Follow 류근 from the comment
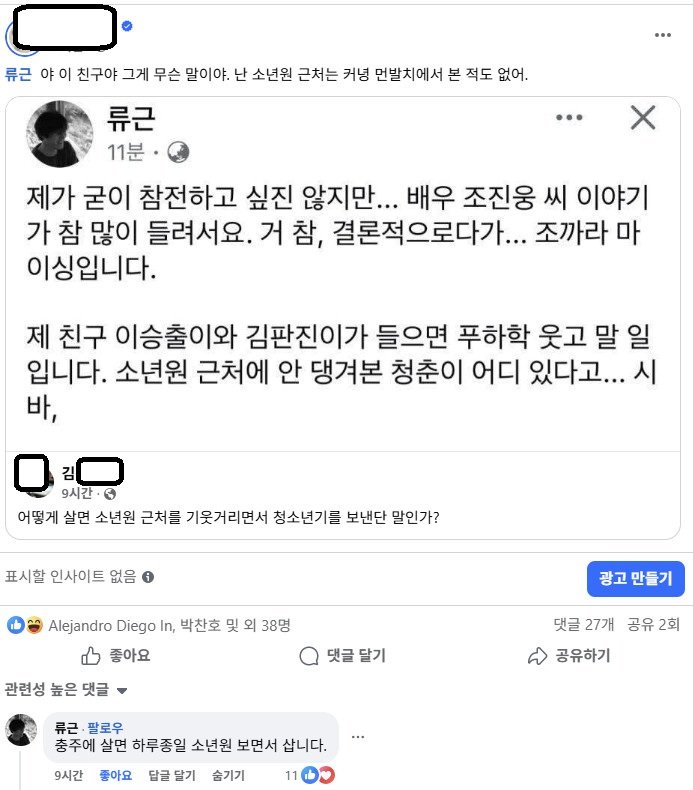 pyautogui.click(x=105, y=728)
